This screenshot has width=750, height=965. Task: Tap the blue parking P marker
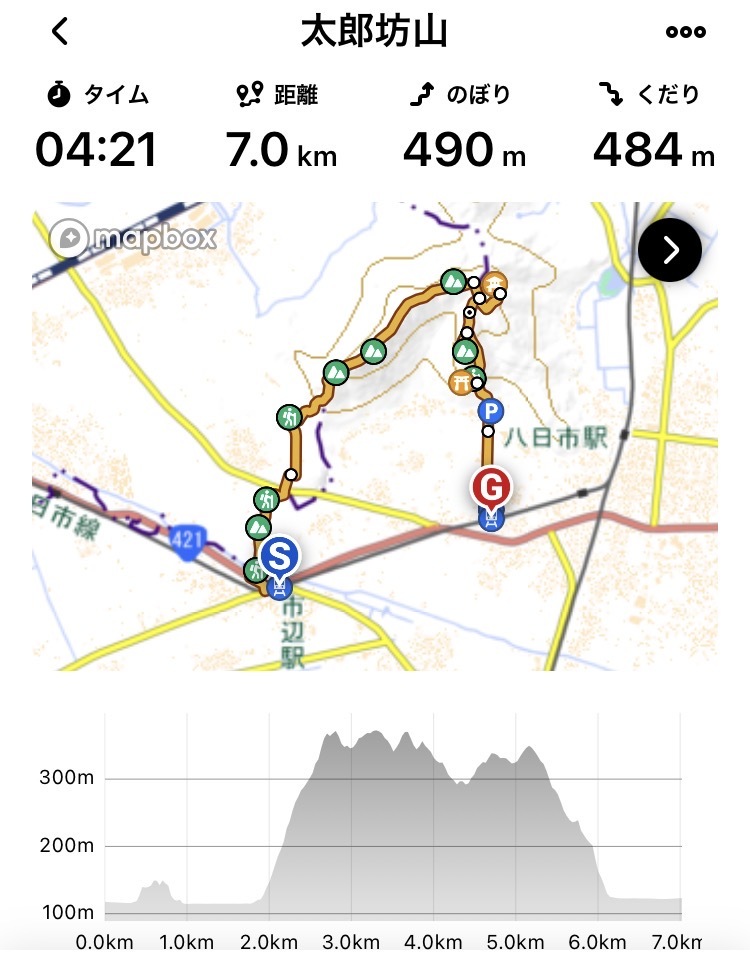click(x=489, y=411)
